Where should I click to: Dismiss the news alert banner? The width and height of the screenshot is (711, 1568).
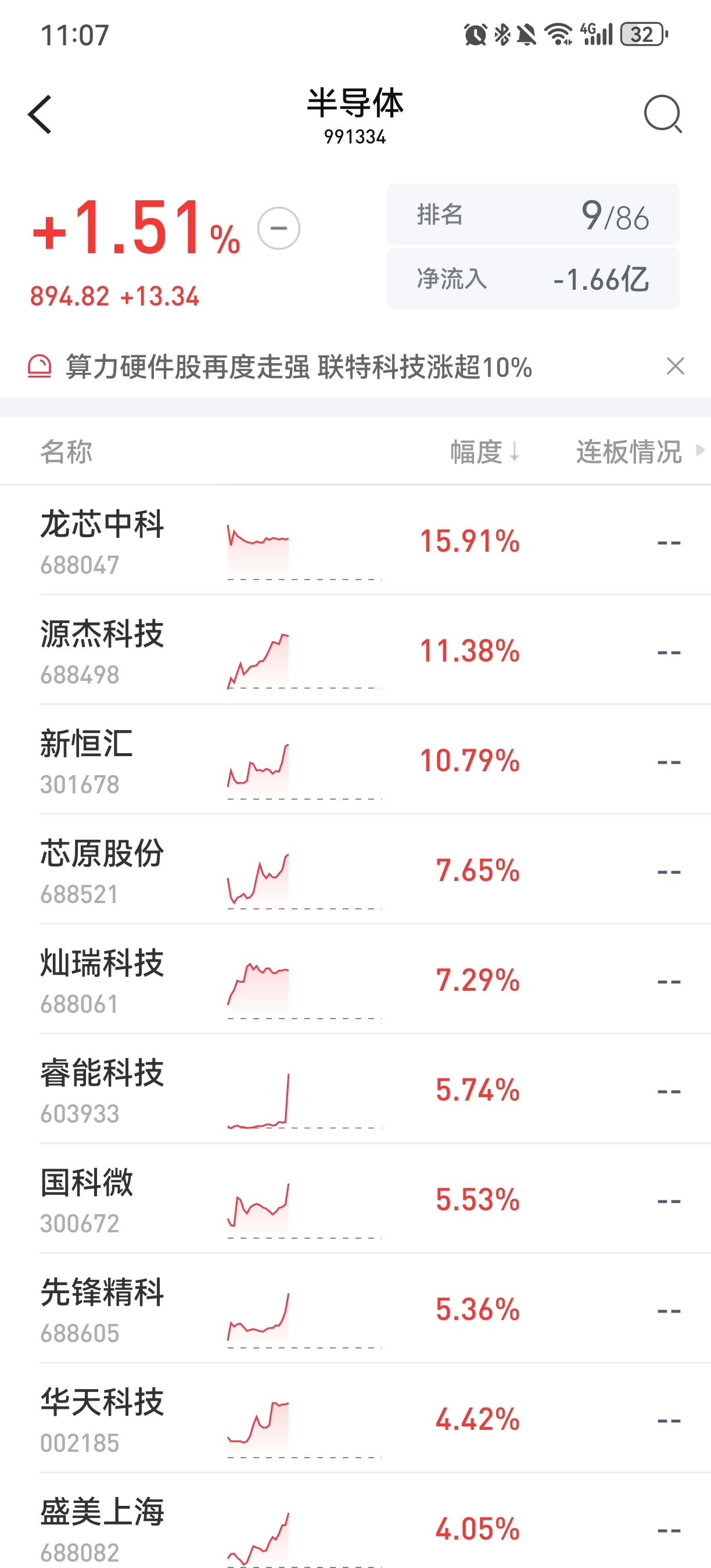coord(676,366)
